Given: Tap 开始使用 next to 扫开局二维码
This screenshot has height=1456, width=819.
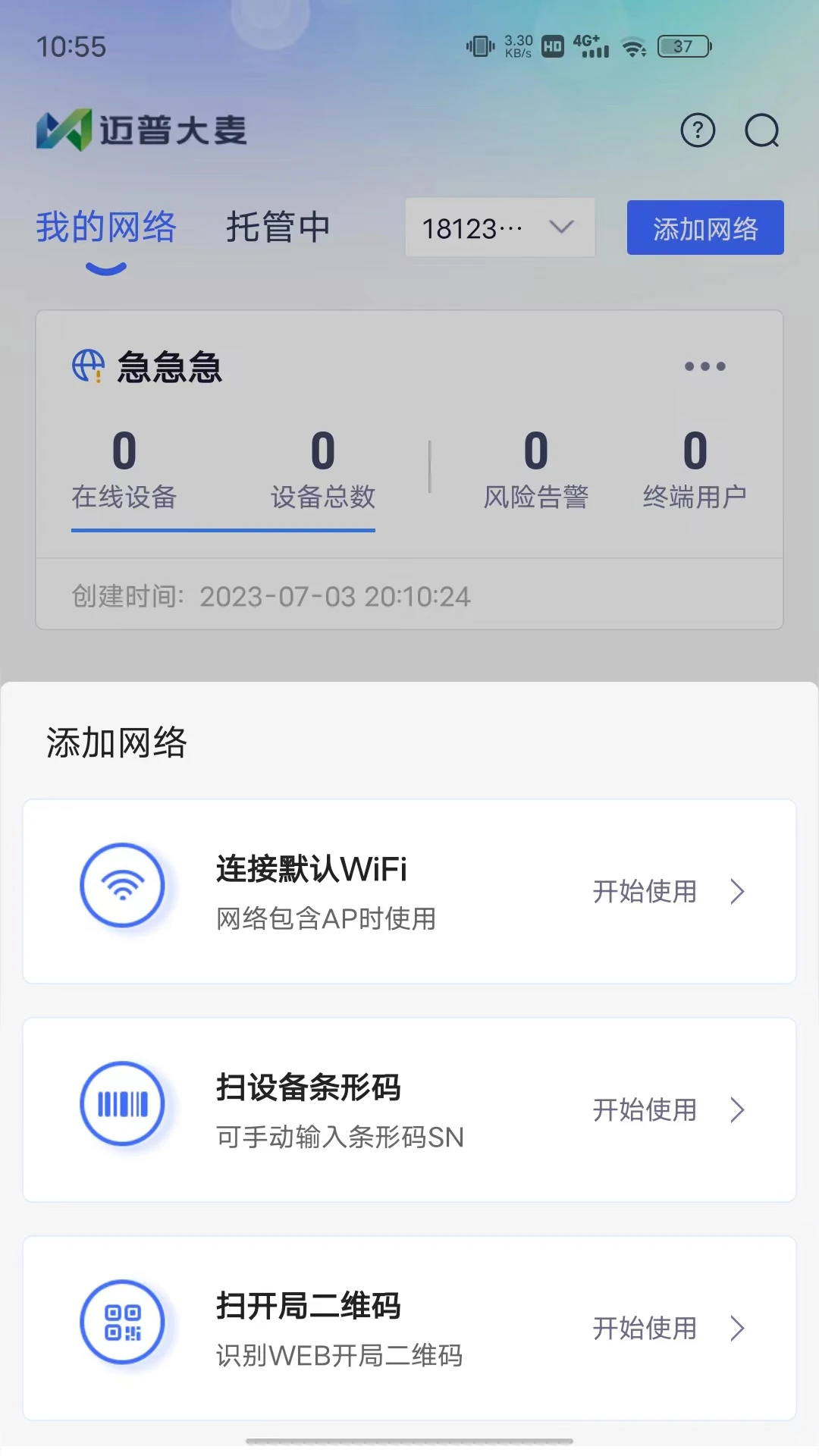Looking at the screenshot, I should [645, 1329].
